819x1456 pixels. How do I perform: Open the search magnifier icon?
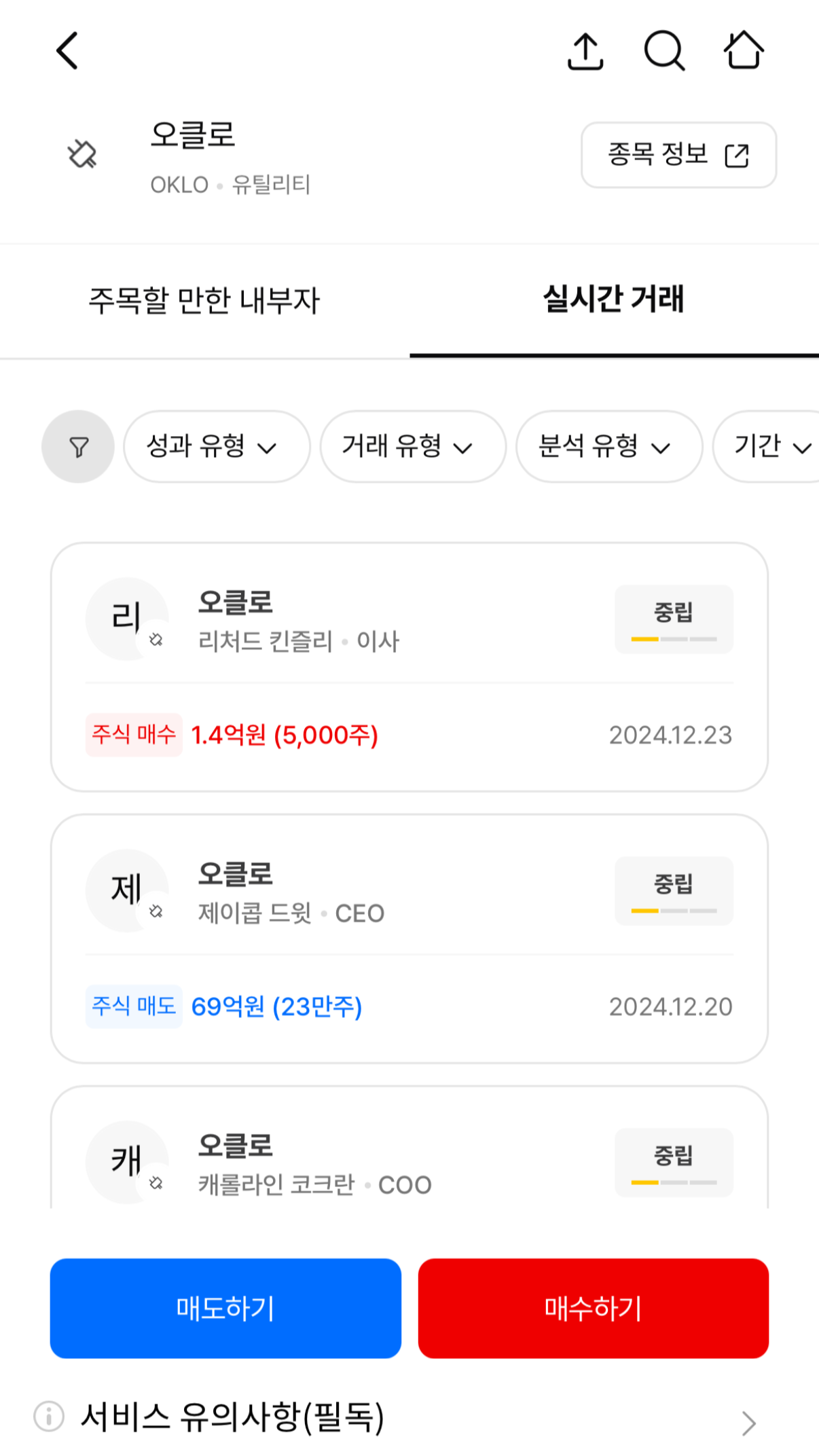tap(664, 51)
